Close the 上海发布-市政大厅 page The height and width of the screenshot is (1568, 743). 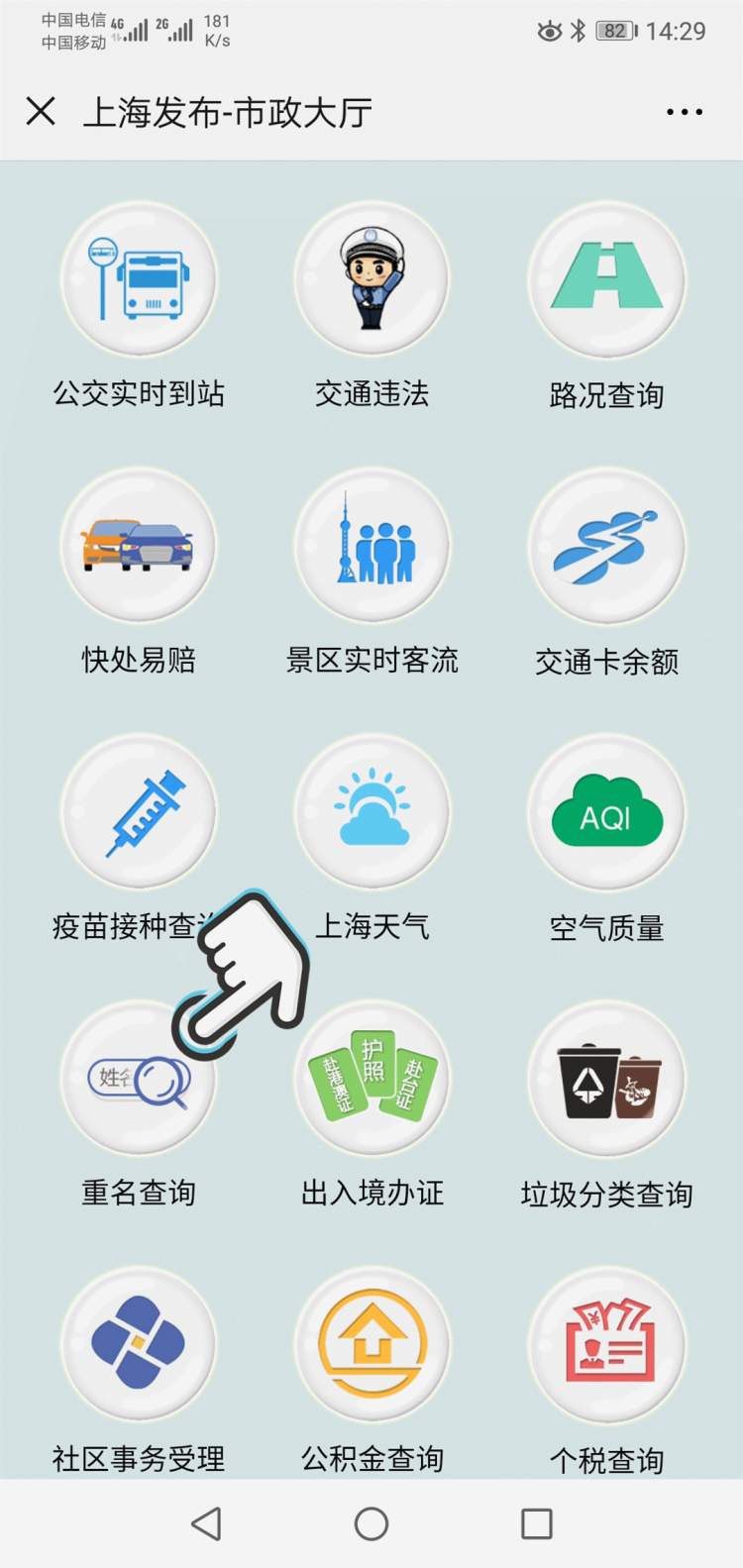[x=41, y=111]
